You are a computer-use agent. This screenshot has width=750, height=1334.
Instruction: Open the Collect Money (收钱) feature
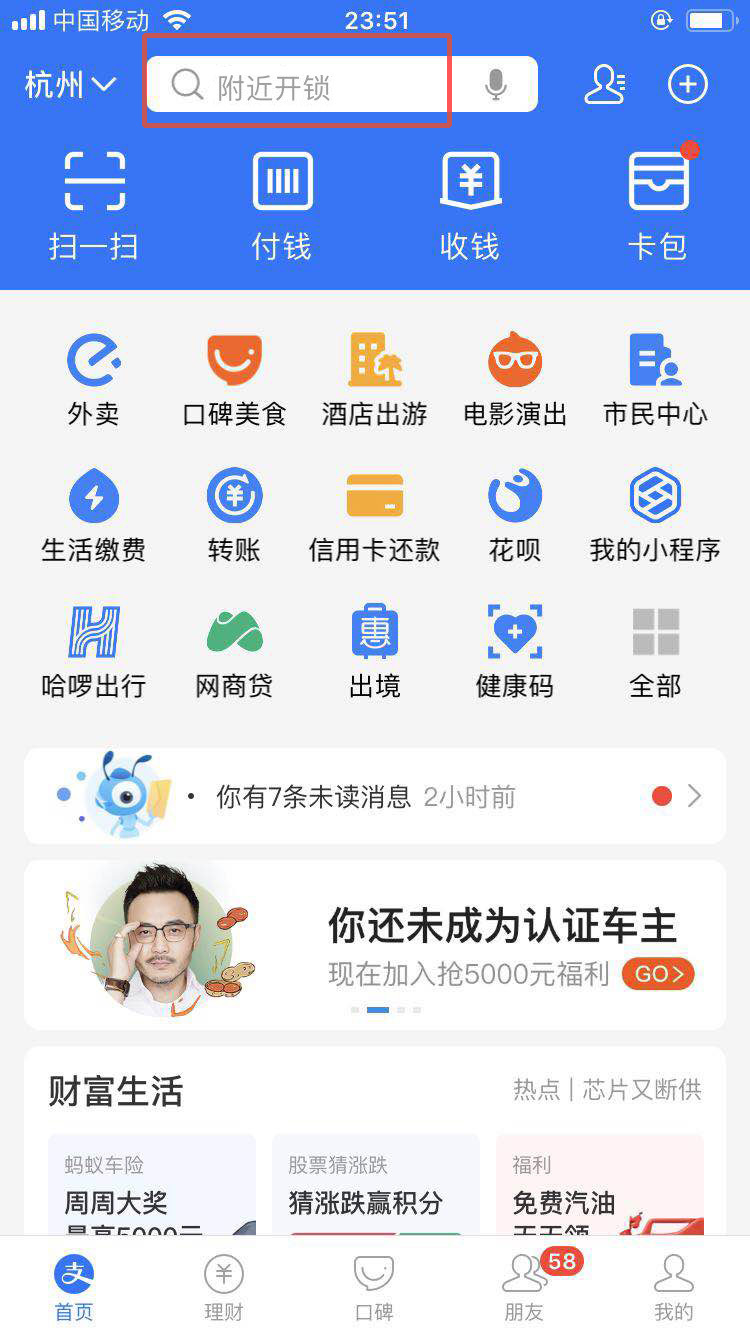(468, 200)
